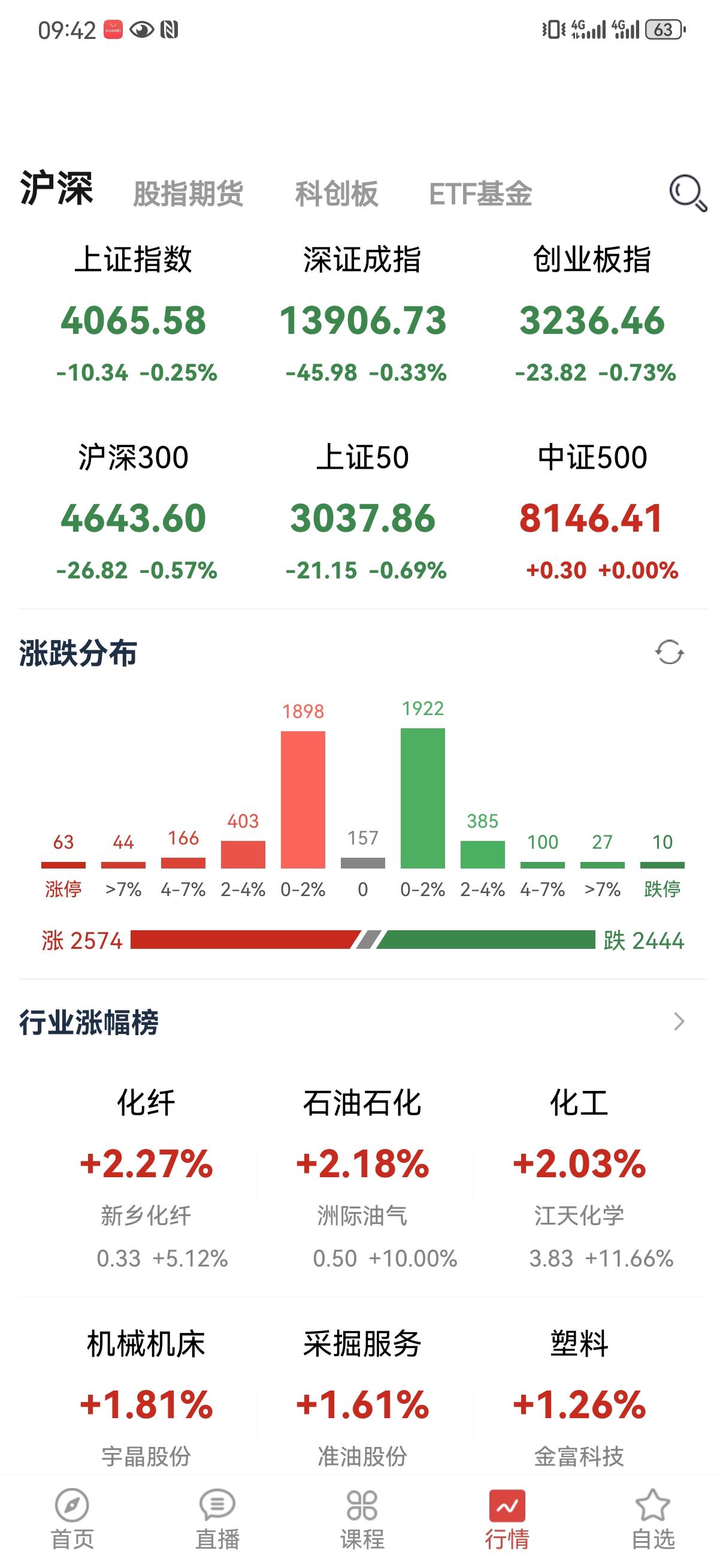This screenshot has height=1568, width=726.
Task: Click the 涨跌 ratio progress bar
Action: point(362,940)
